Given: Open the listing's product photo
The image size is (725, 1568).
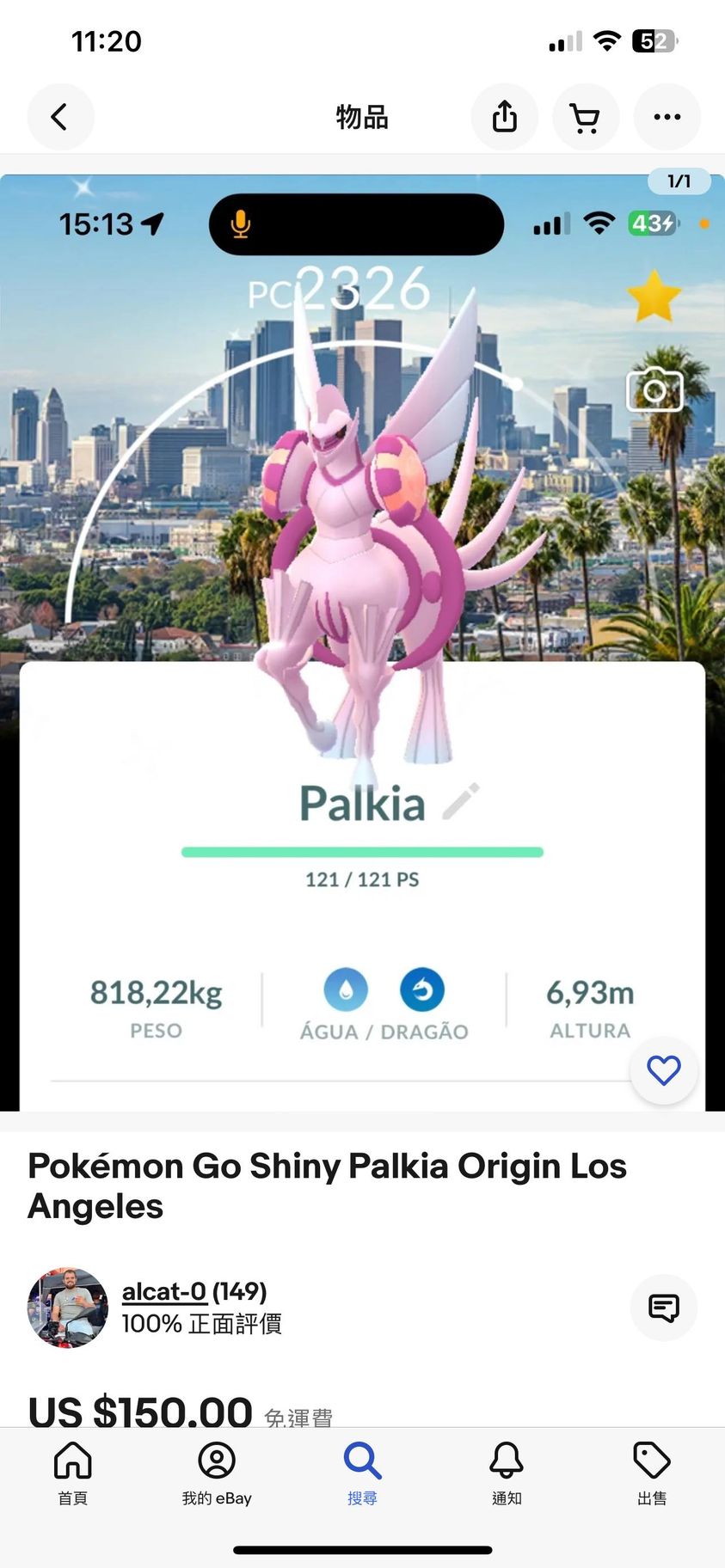Looking at the screenshot, I should click(x=361, y=602).
